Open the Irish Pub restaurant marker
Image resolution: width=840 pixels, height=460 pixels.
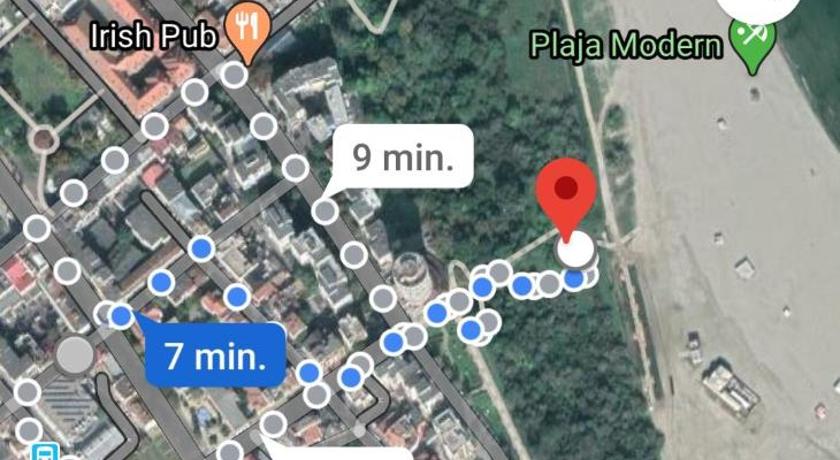pyautogui.click(x=244, y=31)
